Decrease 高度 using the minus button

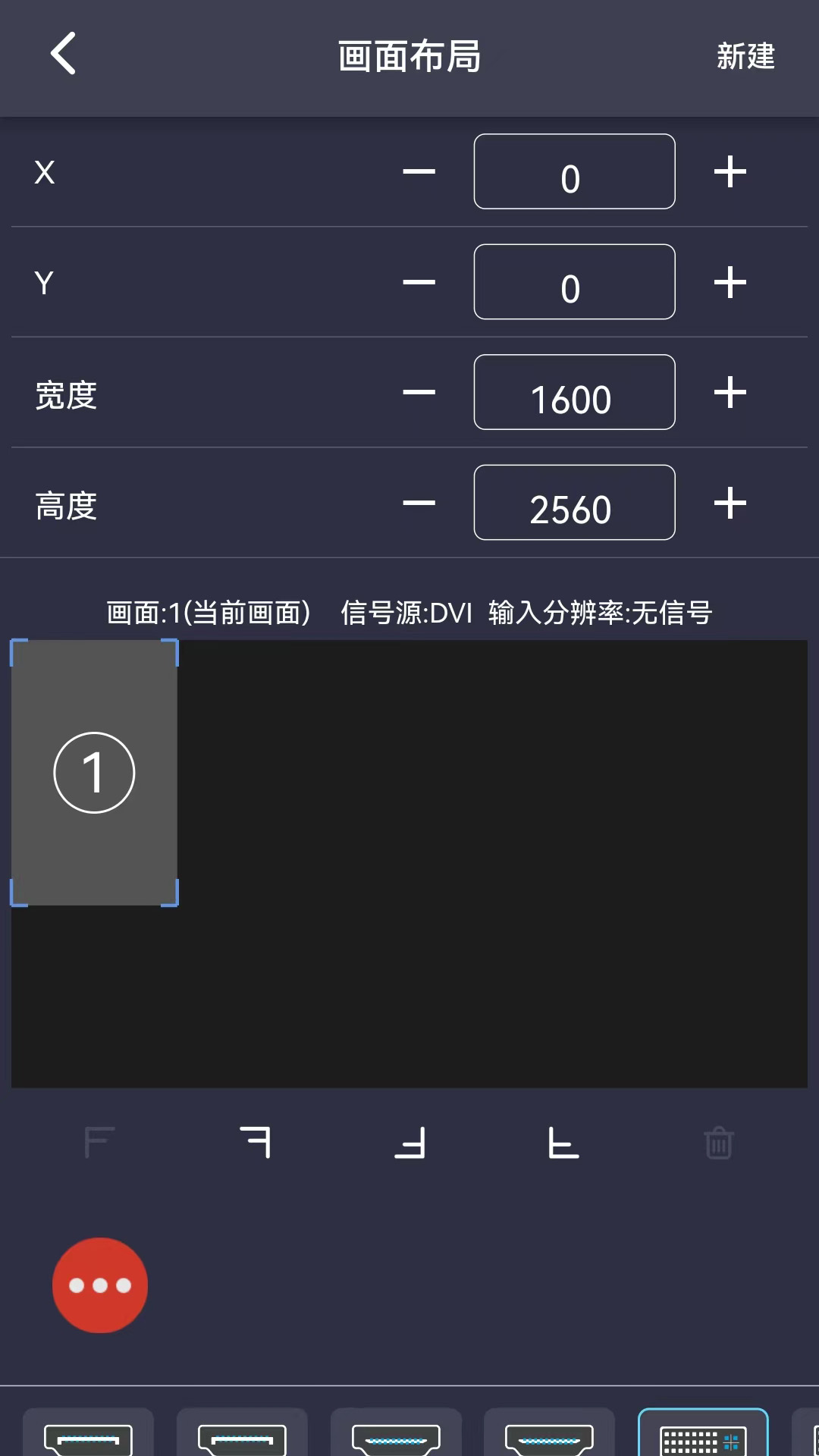tap(418, 503)
